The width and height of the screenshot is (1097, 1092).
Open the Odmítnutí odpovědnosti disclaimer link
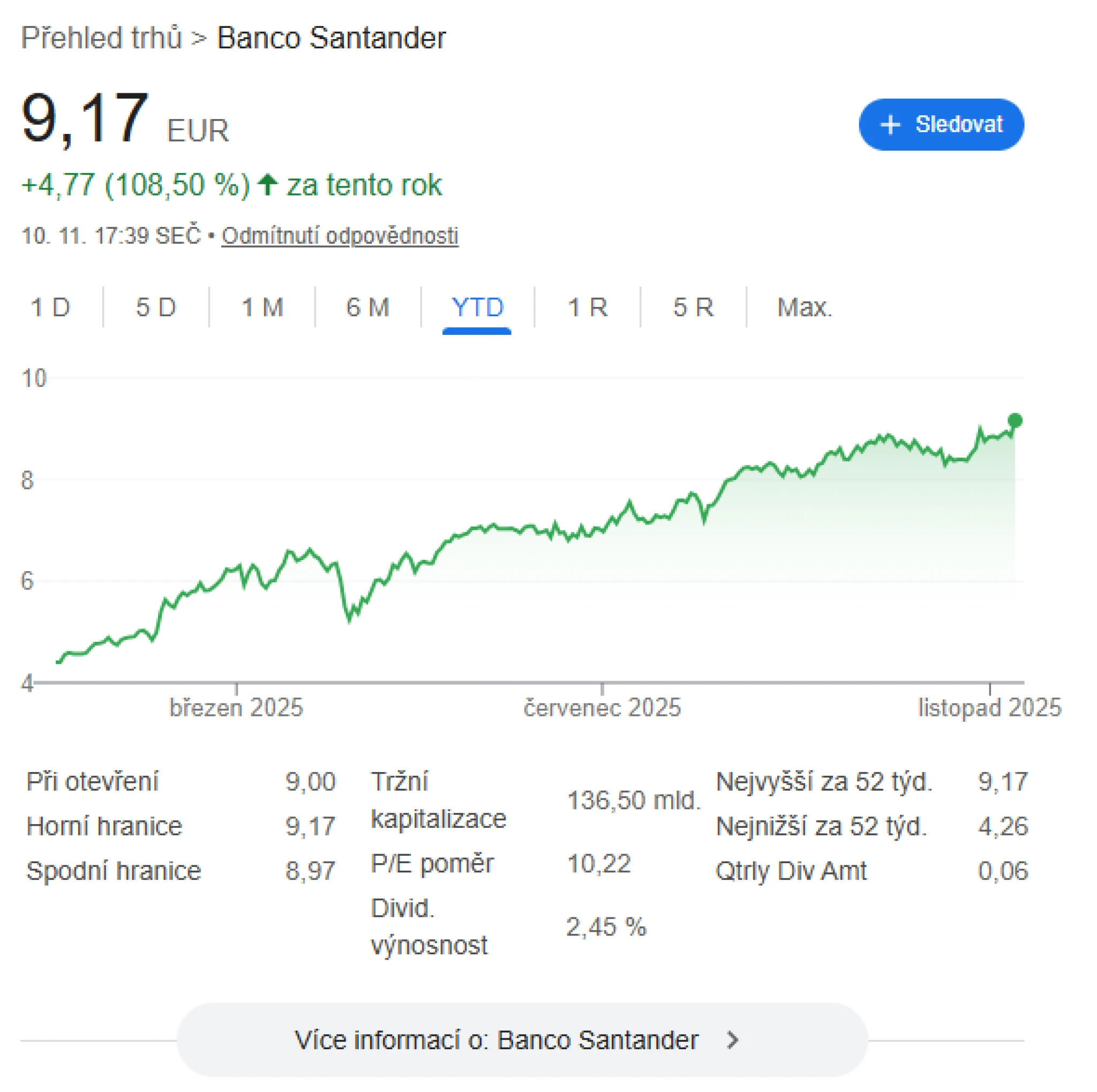click(340, 236)
